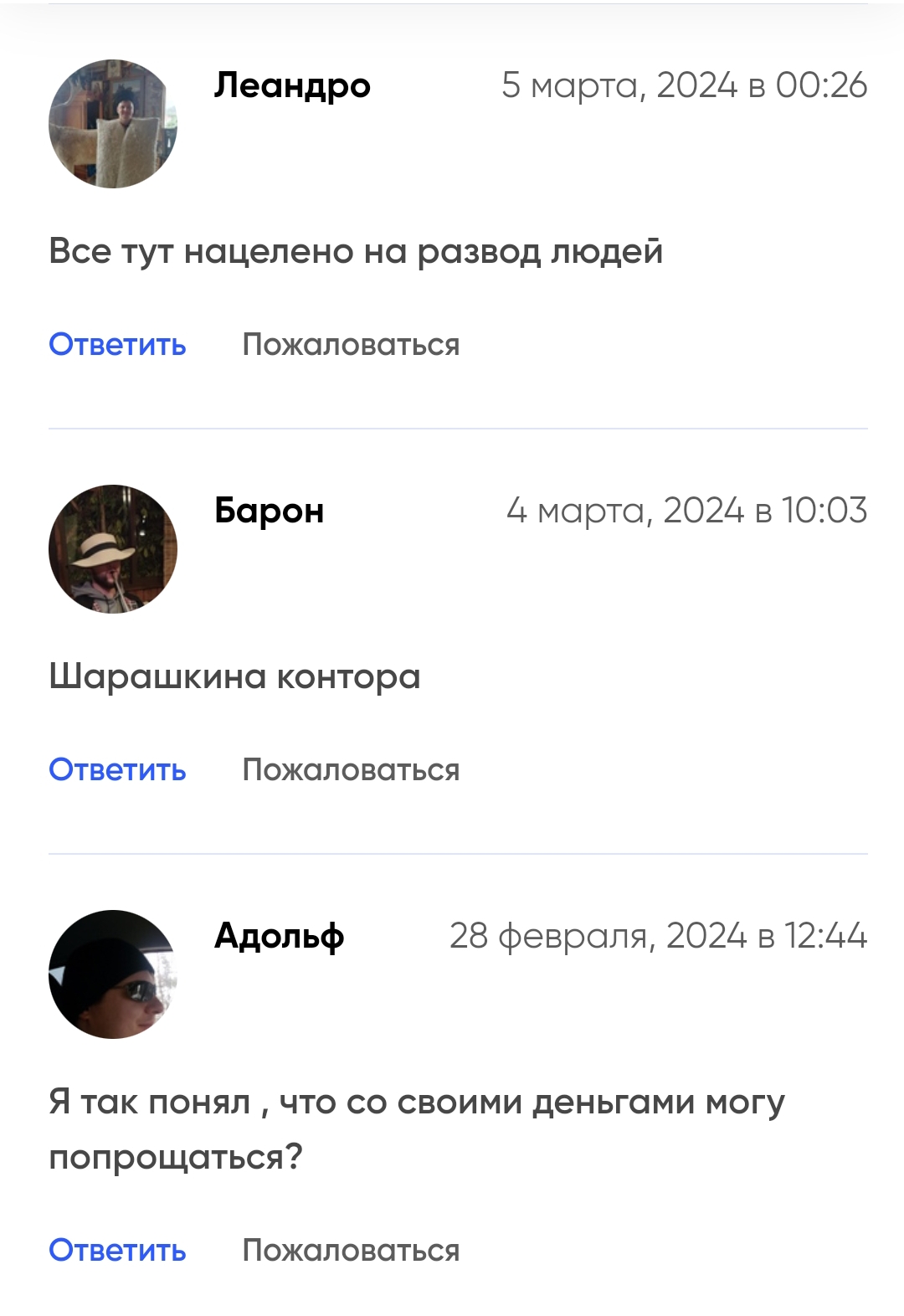Screen dimensions: 904x1316
Task: Click the timestamp of Леандро's comment
Action: click(x=682, y=84)
